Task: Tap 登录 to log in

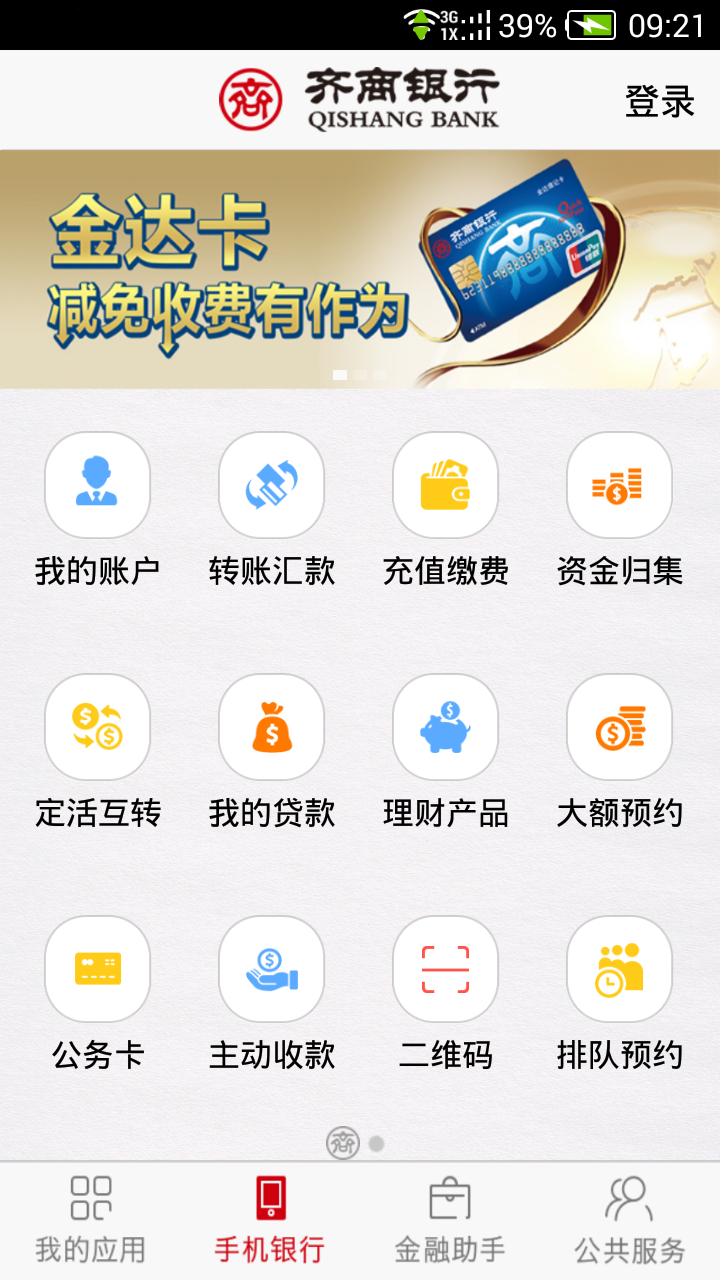Action: 659,102
